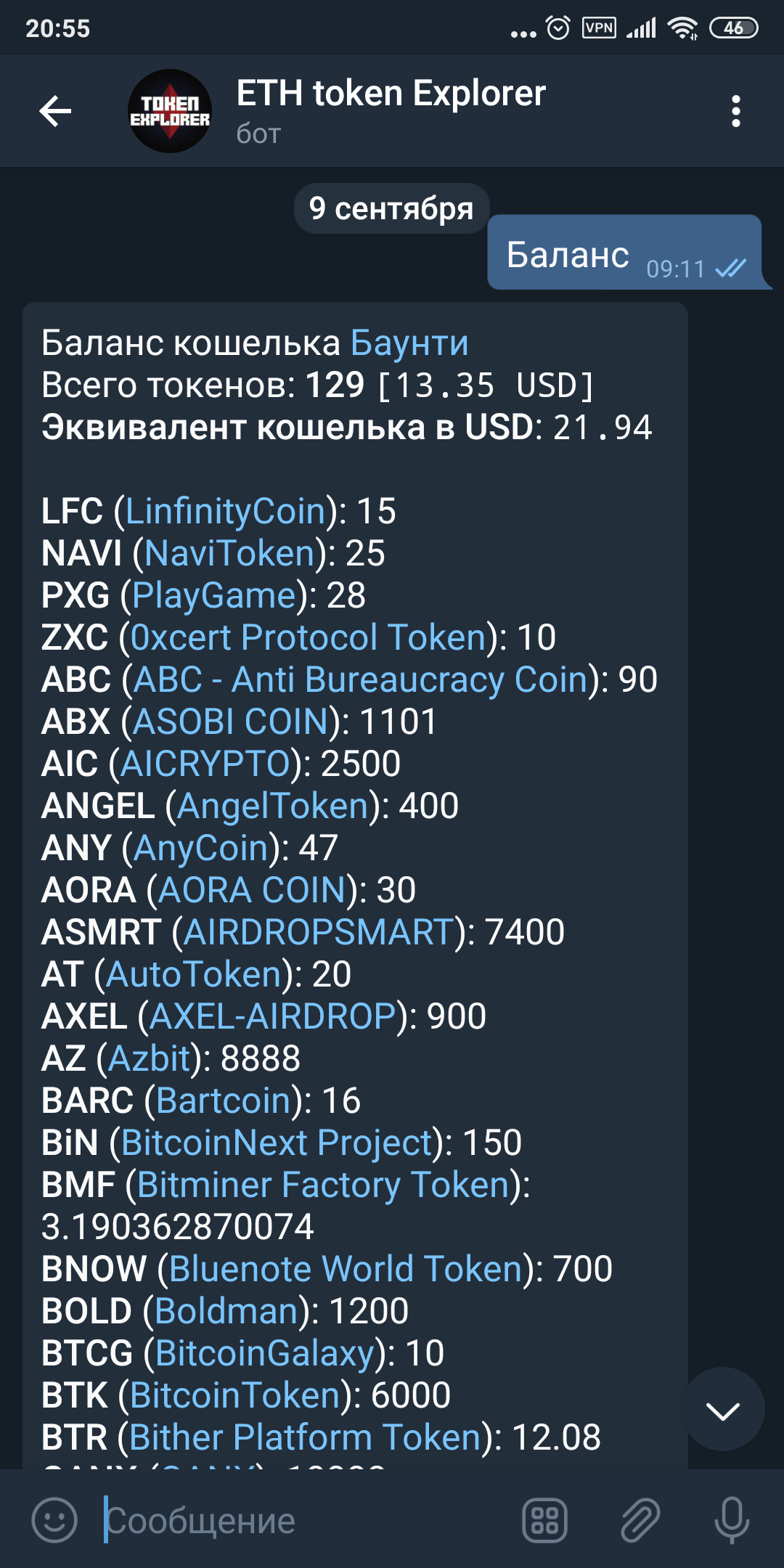Open the LinfinityCoin token link

tap(226, 512)
